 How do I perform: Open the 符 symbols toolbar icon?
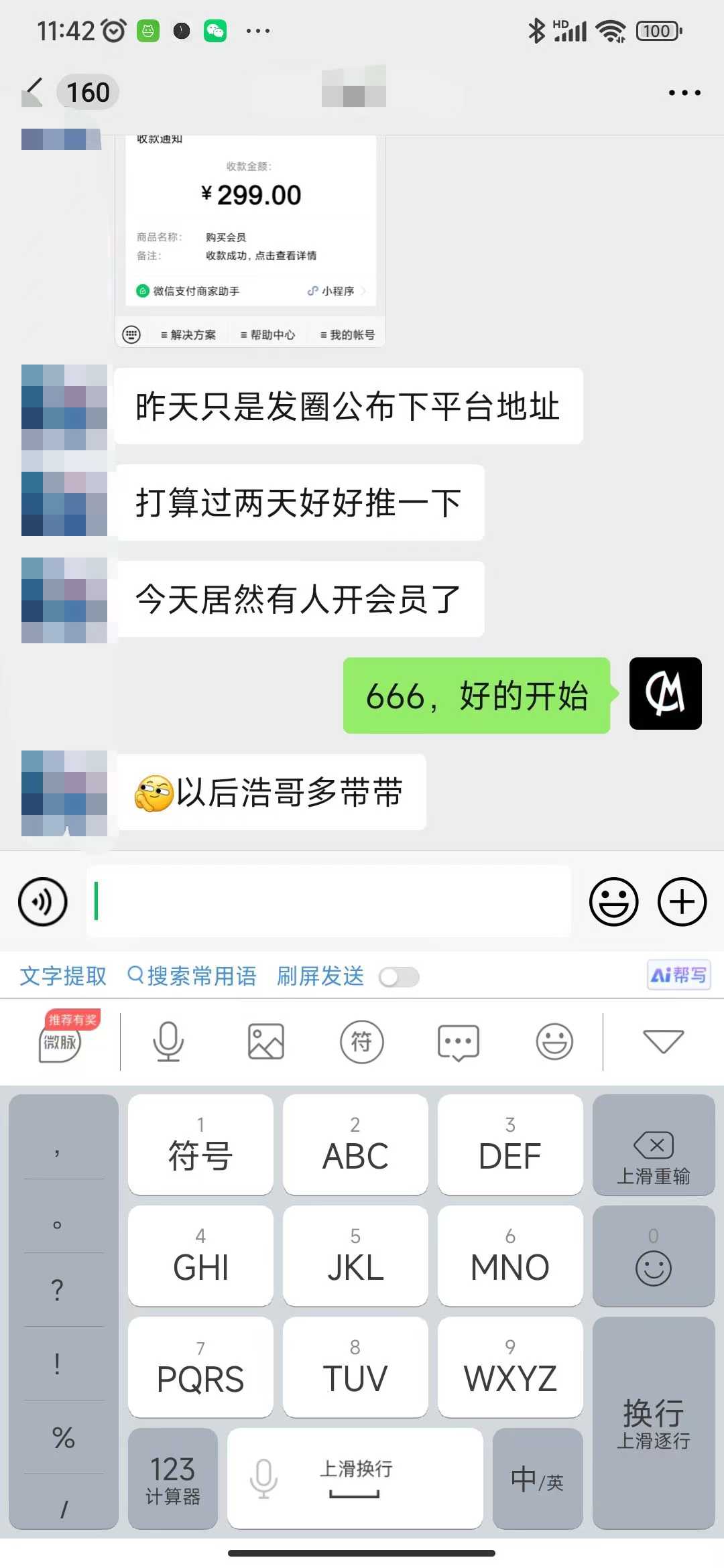361,1042
